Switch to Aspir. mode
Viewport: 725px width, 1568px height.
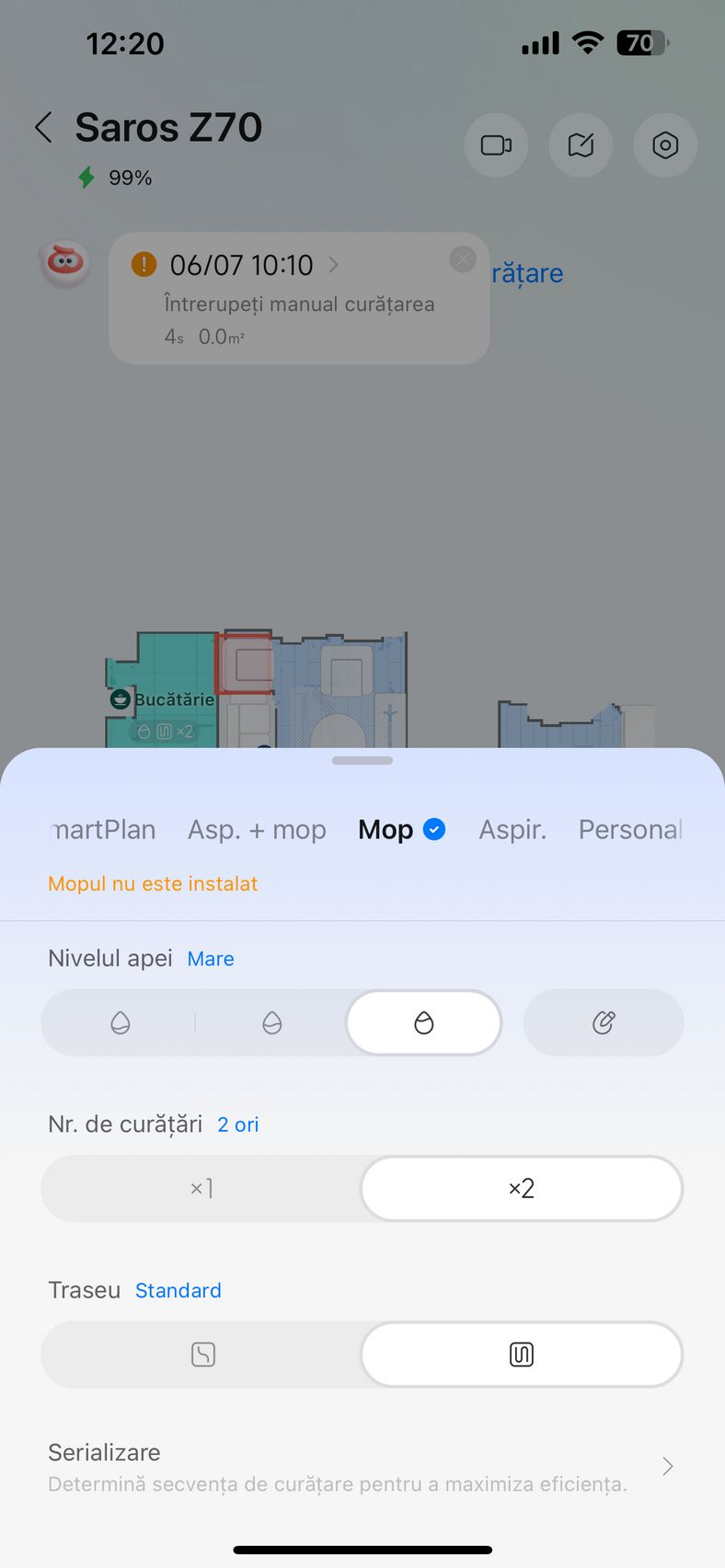[512, 829]
